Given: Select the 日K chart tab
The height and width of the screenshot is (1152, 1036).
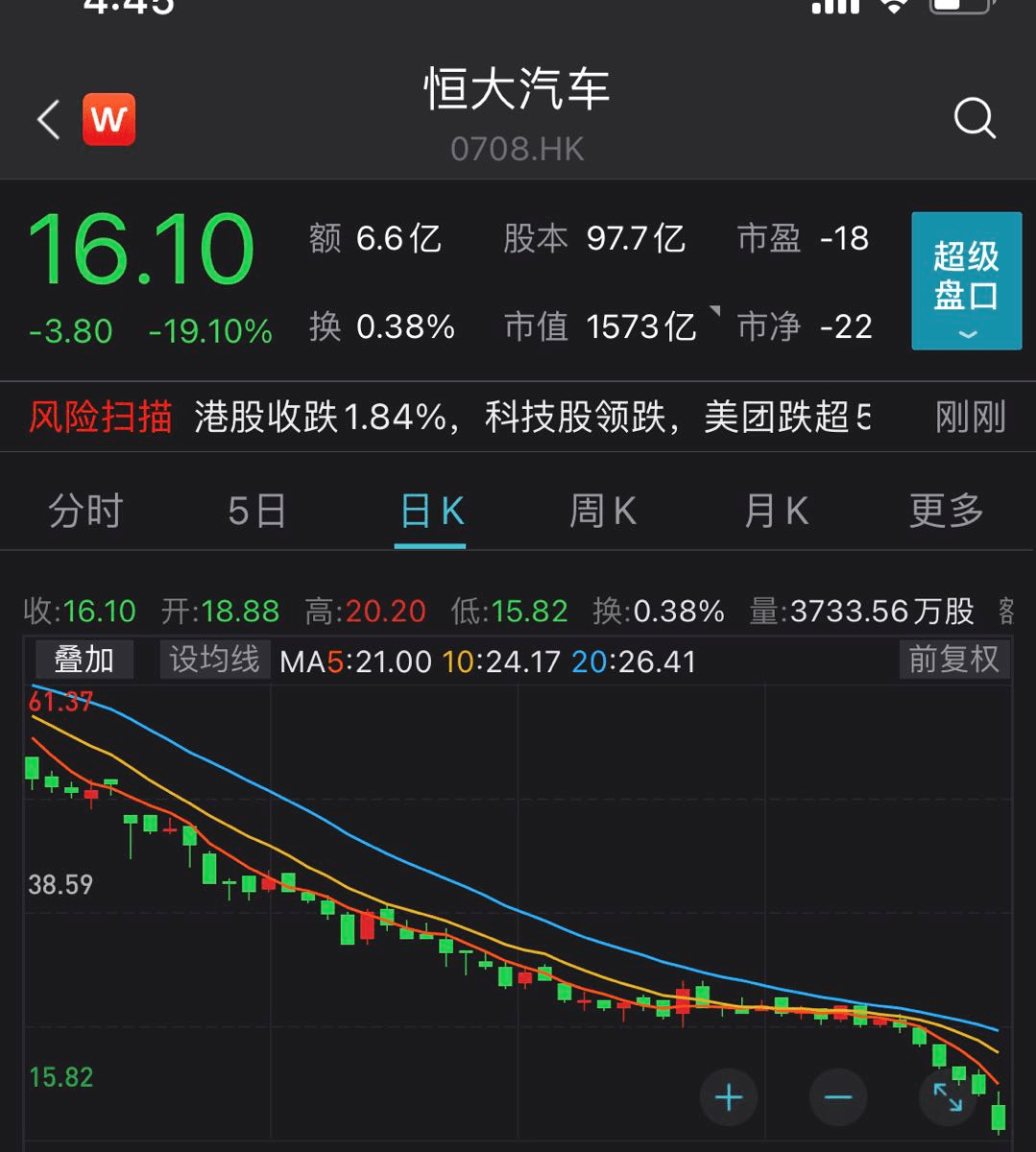Looking at the screenshot, I should point(431,511).
